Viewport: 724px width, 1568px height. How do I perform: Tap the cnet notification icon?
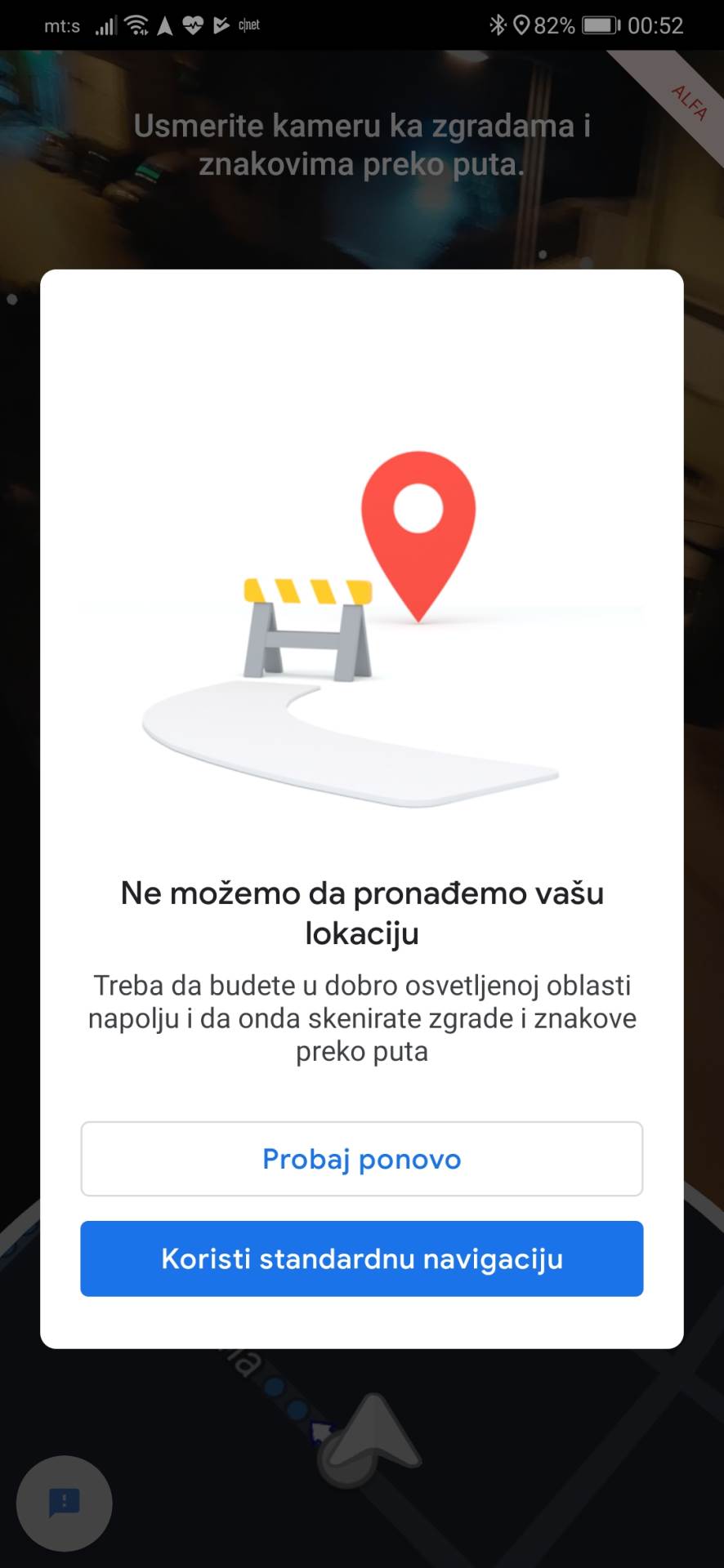248,25
